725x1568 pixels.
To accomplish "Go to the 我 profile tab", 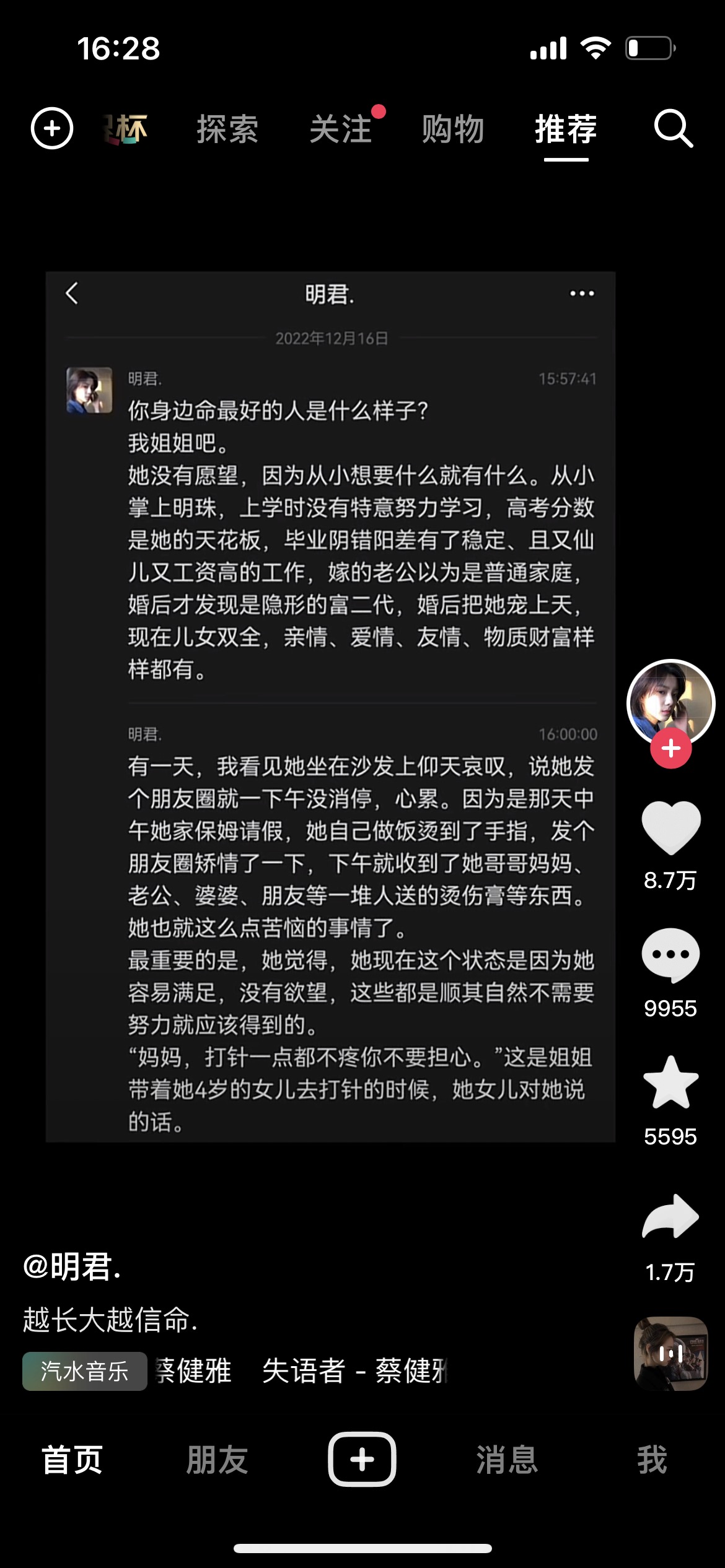I will tap(652, 1460).
